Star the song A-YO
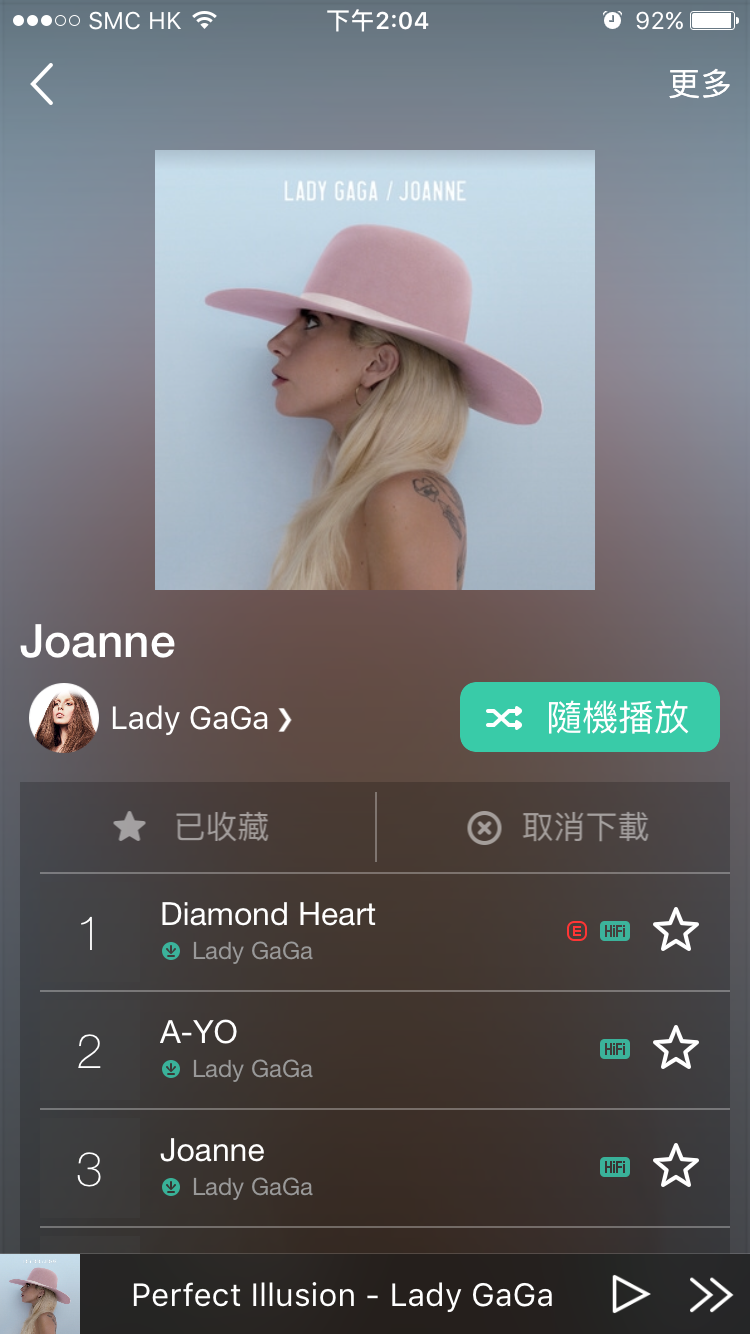The width and height of the screenshot is (750, 1334). pos(676,1049)
